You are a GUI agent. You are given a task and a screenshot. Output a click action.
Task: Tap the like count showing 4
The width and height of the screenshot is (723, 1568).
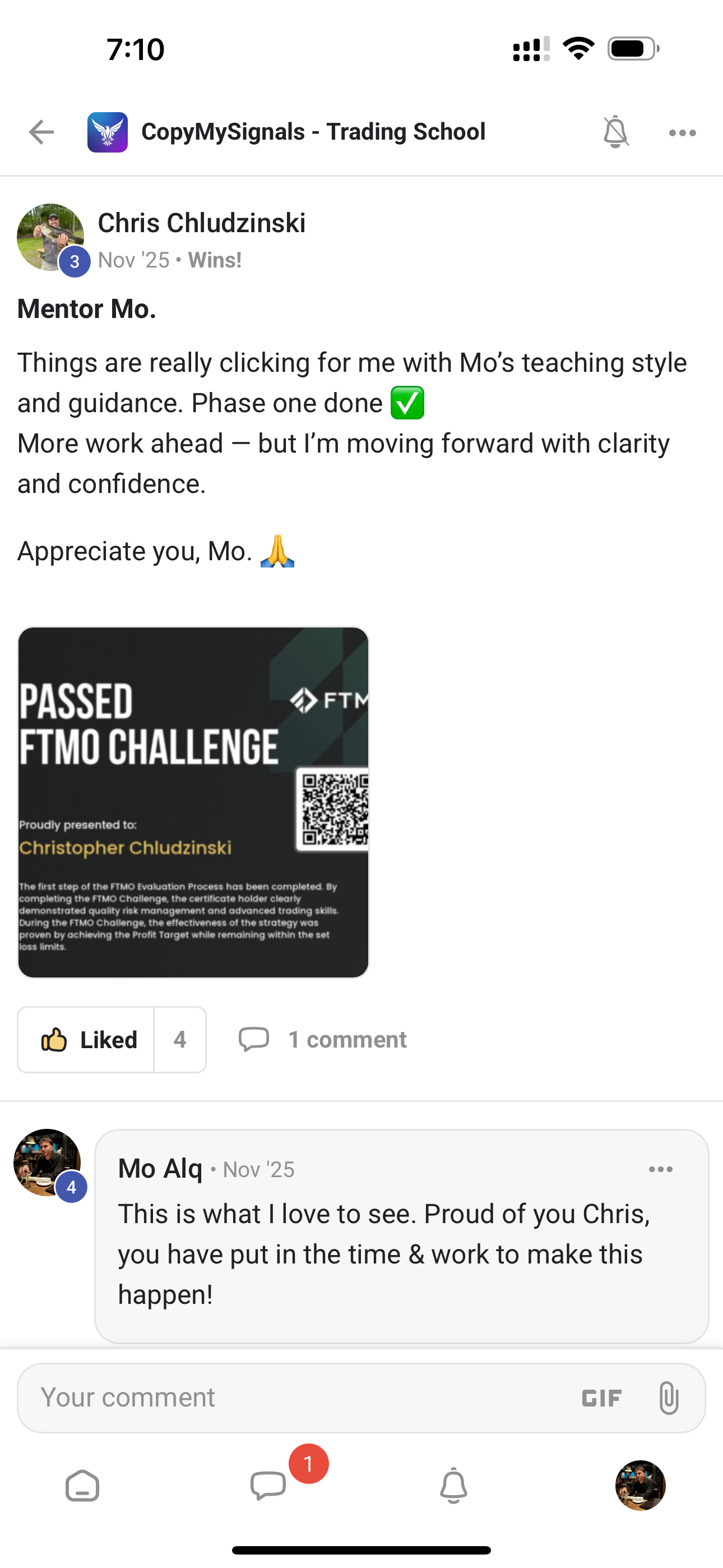coord(180,1039)
